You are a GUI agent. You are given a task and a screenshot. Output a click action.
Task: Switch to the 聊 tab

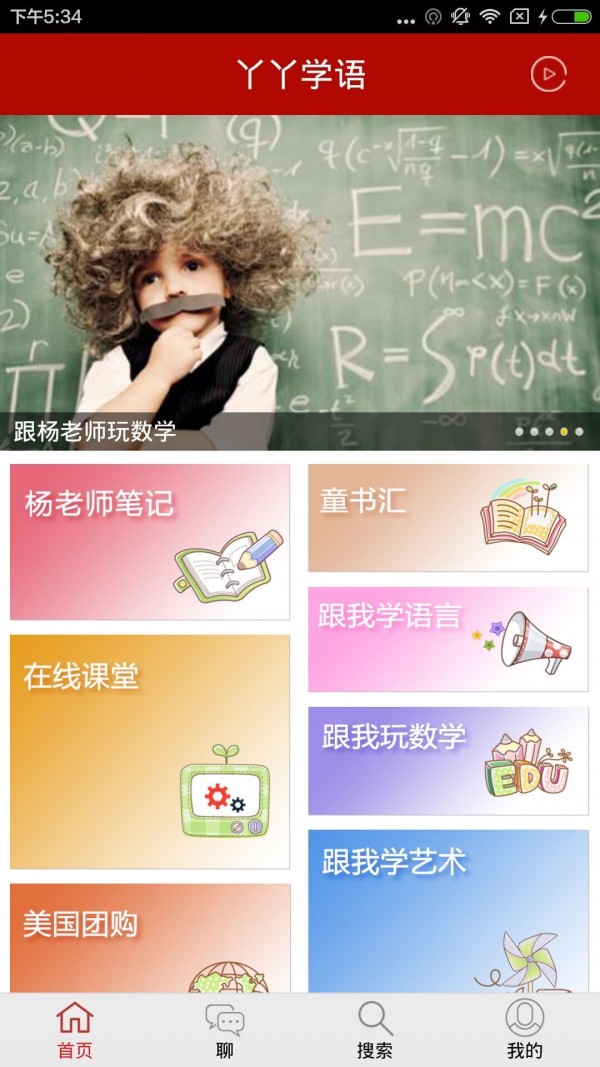coord(225,1030)
